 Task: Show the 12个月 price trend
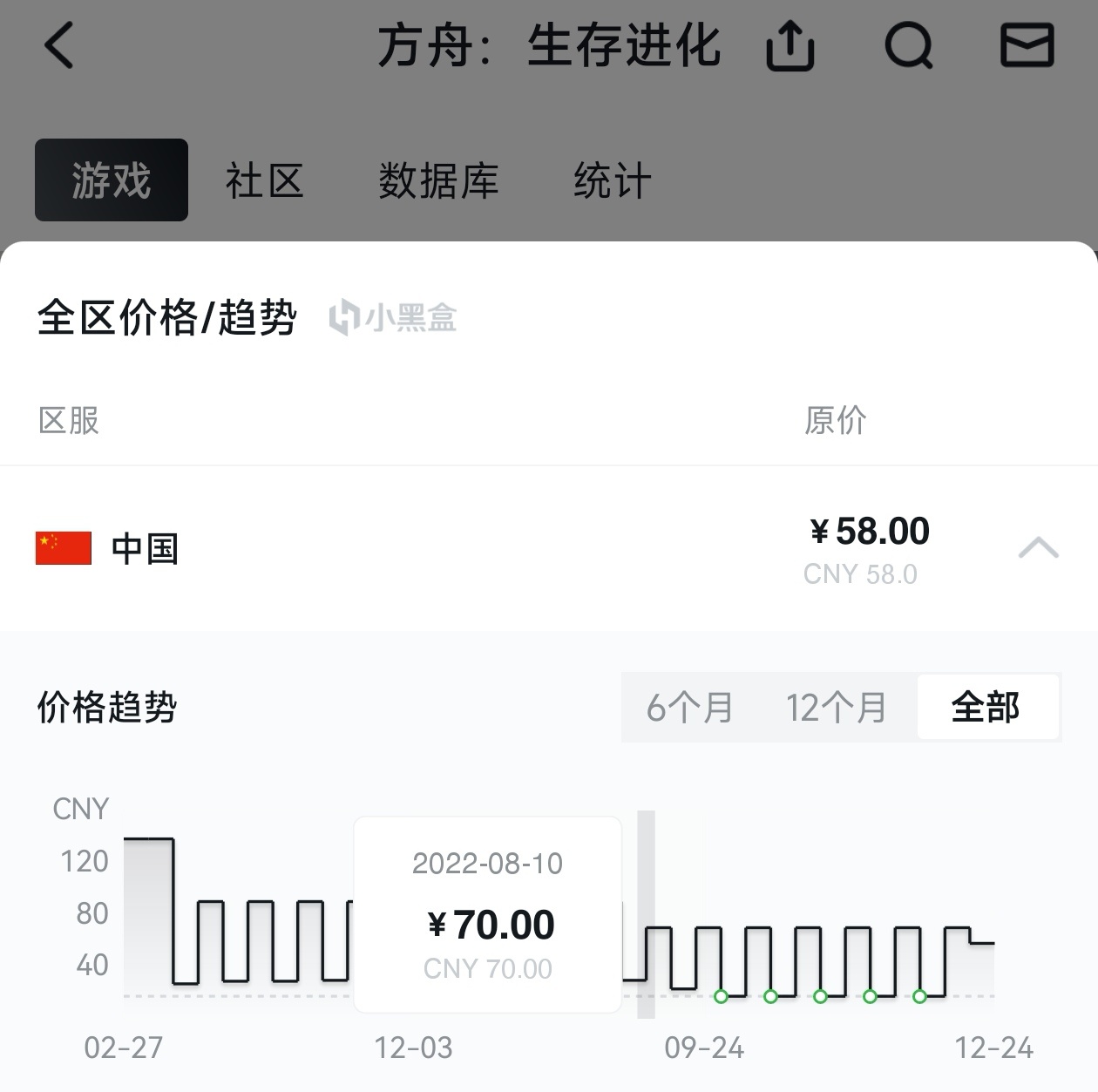(x=836, y=708)
